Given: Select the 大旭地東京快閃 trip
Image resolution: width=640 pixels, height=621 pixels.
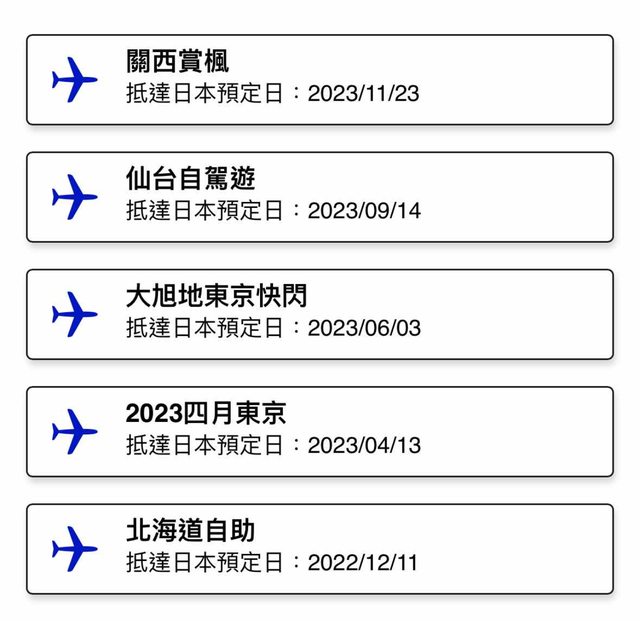Looking at the screenshot, I should 319,314.
